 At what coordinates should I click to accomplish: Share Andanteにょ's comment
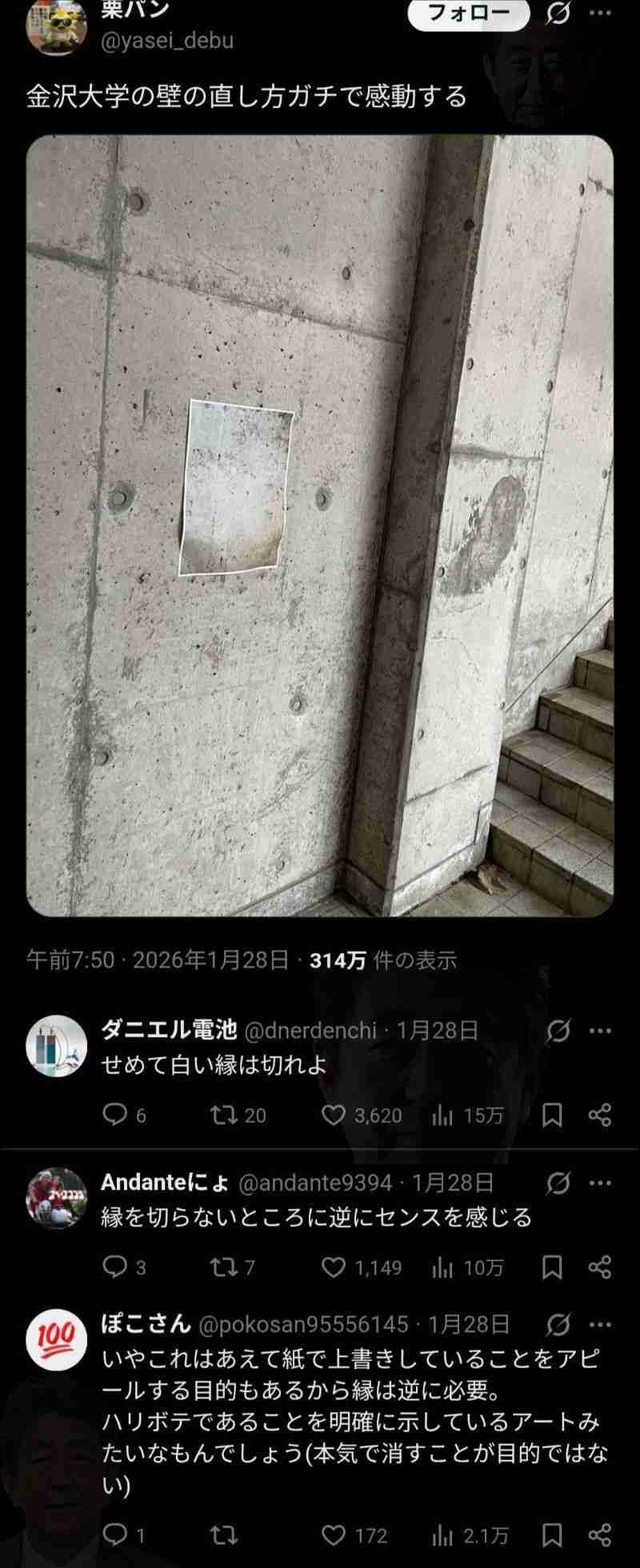[x=599, y=1267]
